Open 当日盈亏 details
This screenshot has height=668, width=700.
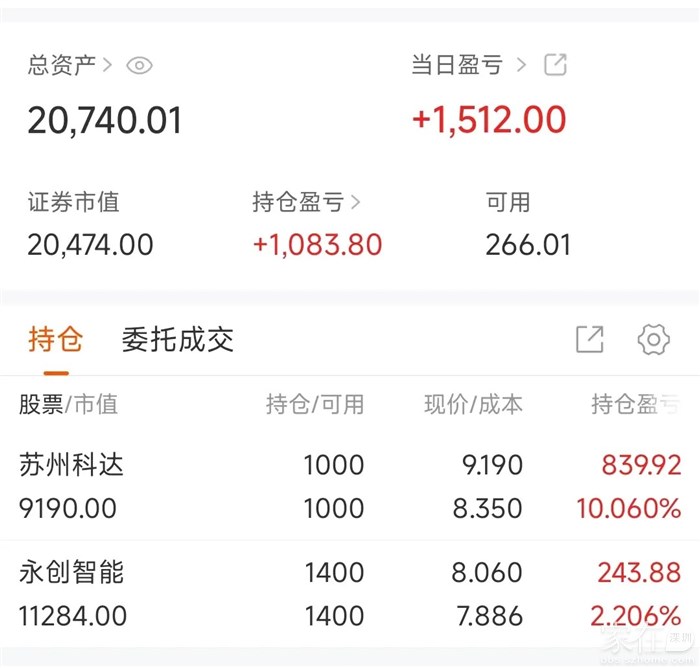tap(467, 66)
